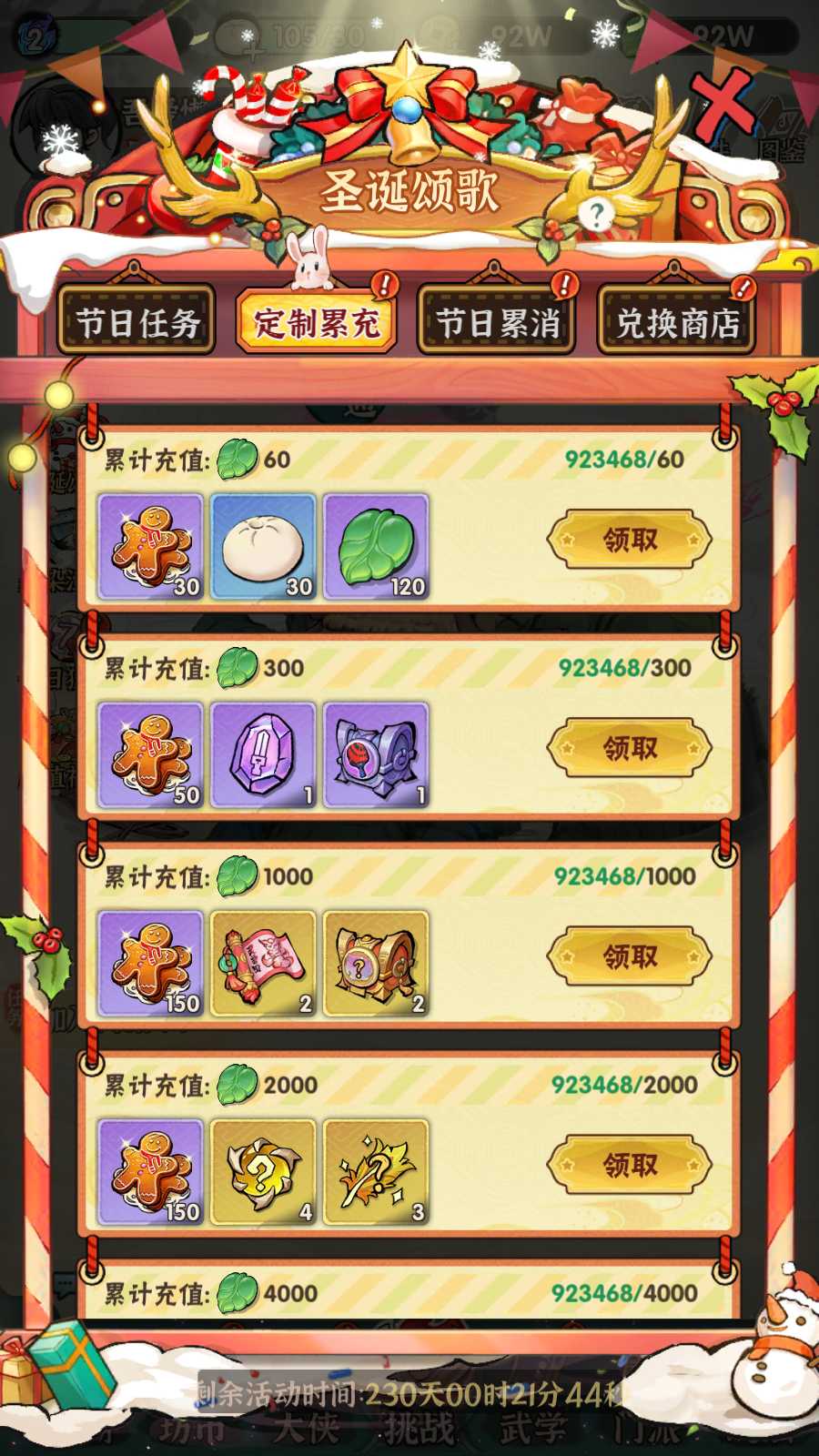The width and height of the screenshot is (819, 1456).
Task: Open the question mark help icon
Action: 596,215
